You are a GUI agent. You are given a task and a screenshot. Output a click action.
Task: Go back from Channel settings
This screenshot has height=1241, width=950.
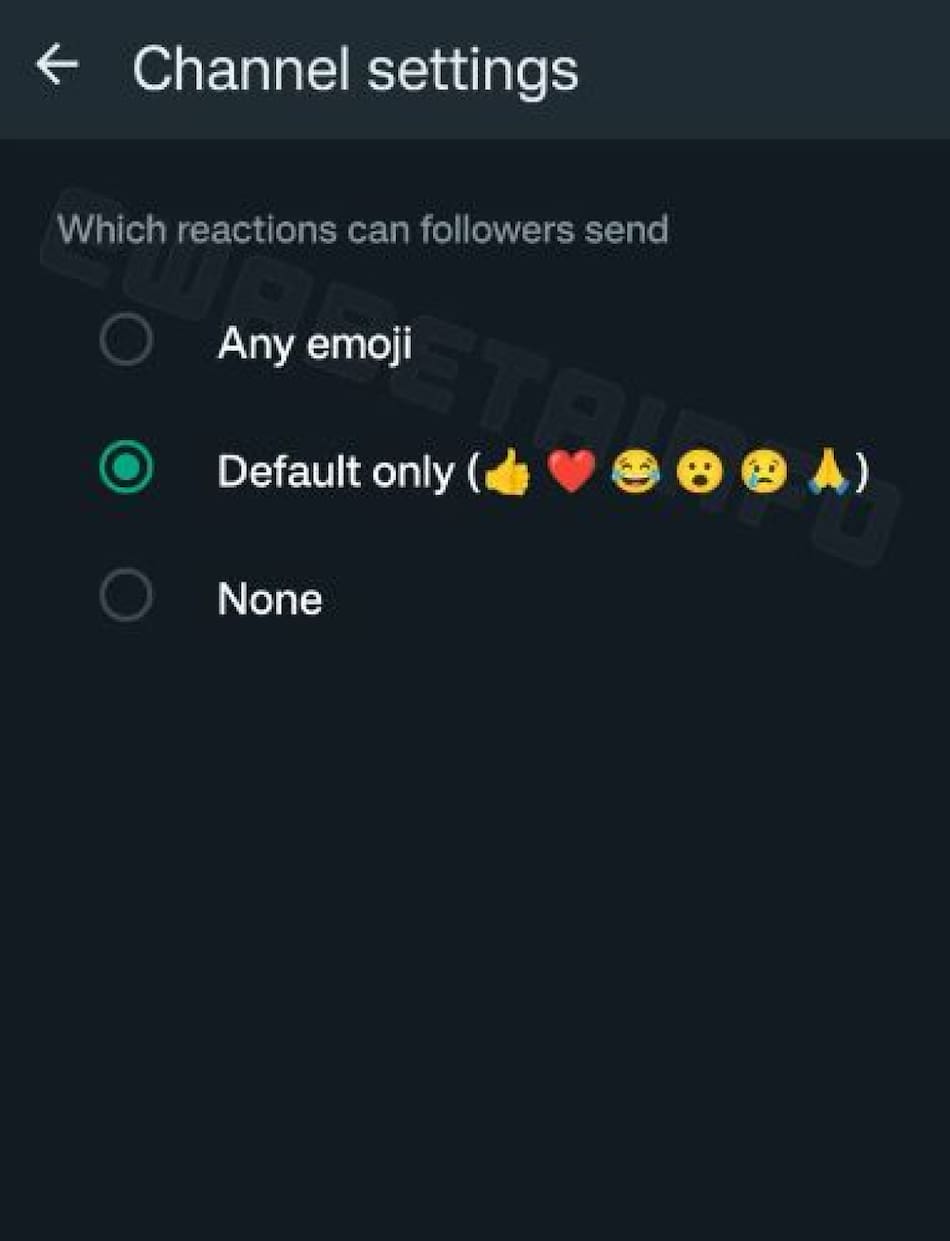[57, 66]
